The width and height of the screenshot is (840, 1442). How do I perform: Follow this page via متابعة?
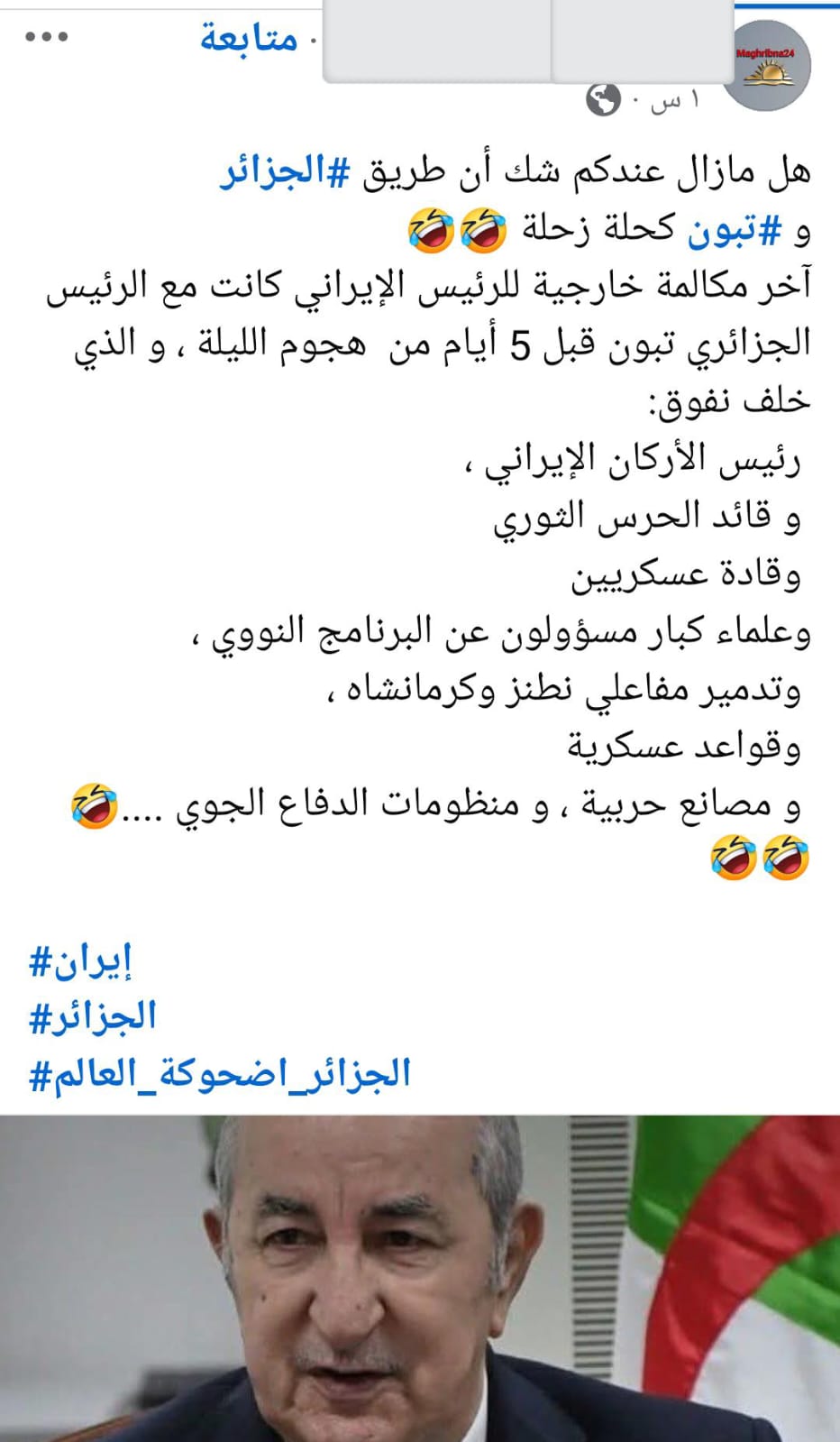[249, 39]
